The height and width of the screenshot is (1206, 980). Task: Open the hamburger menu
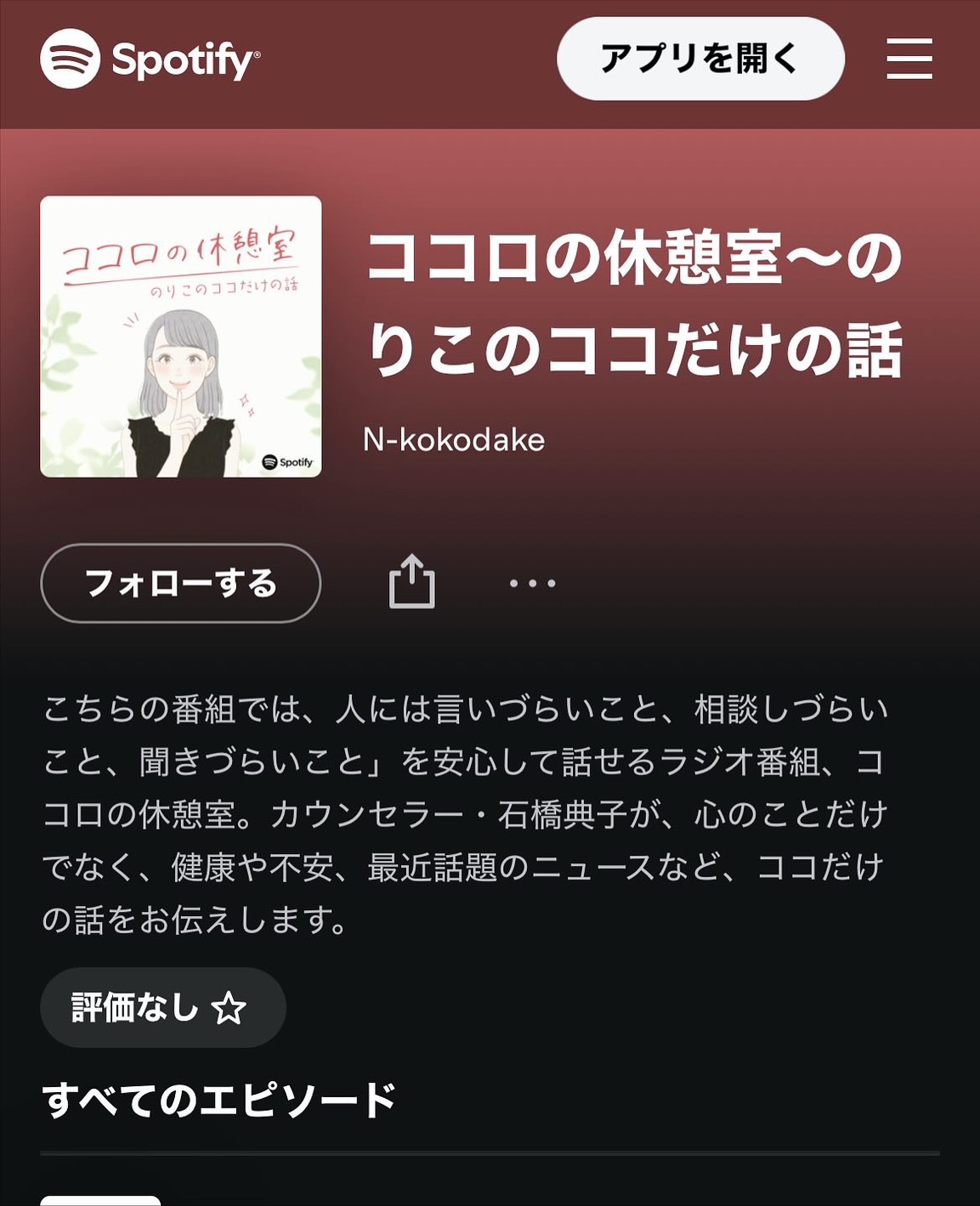click(909, 59)
